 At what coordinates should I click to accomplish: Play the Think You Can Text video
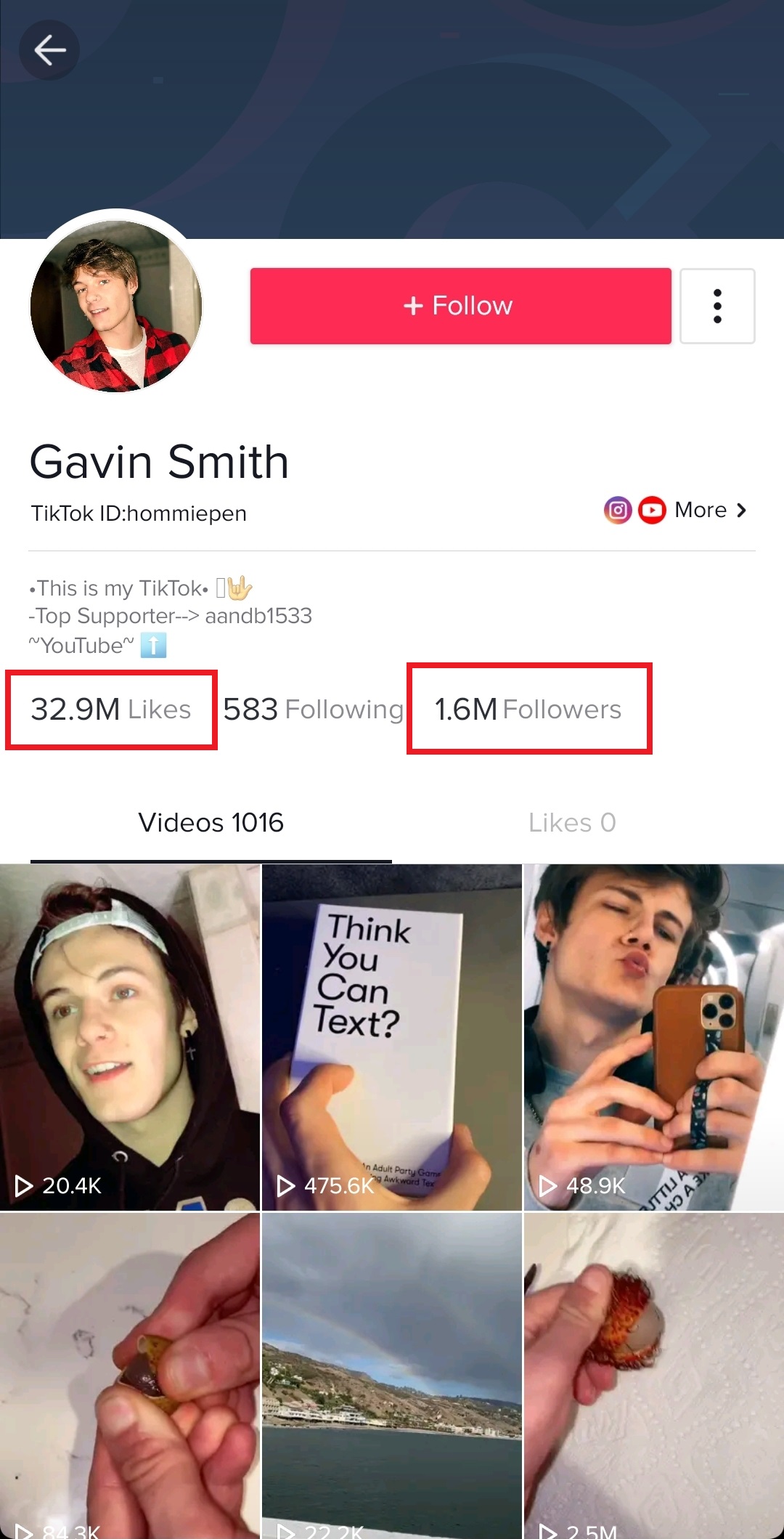391,1036
